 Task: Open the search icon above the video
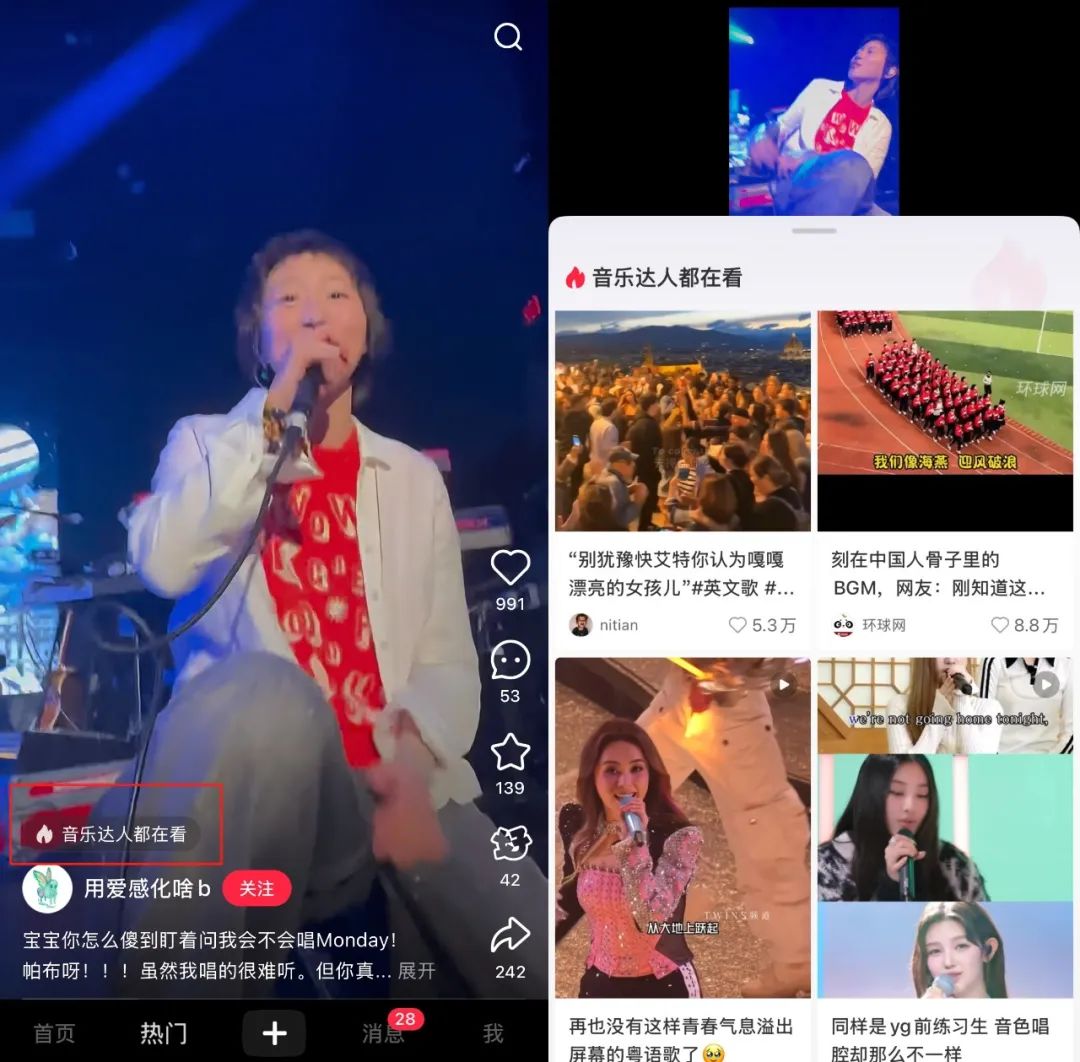[x=508, y=37]
